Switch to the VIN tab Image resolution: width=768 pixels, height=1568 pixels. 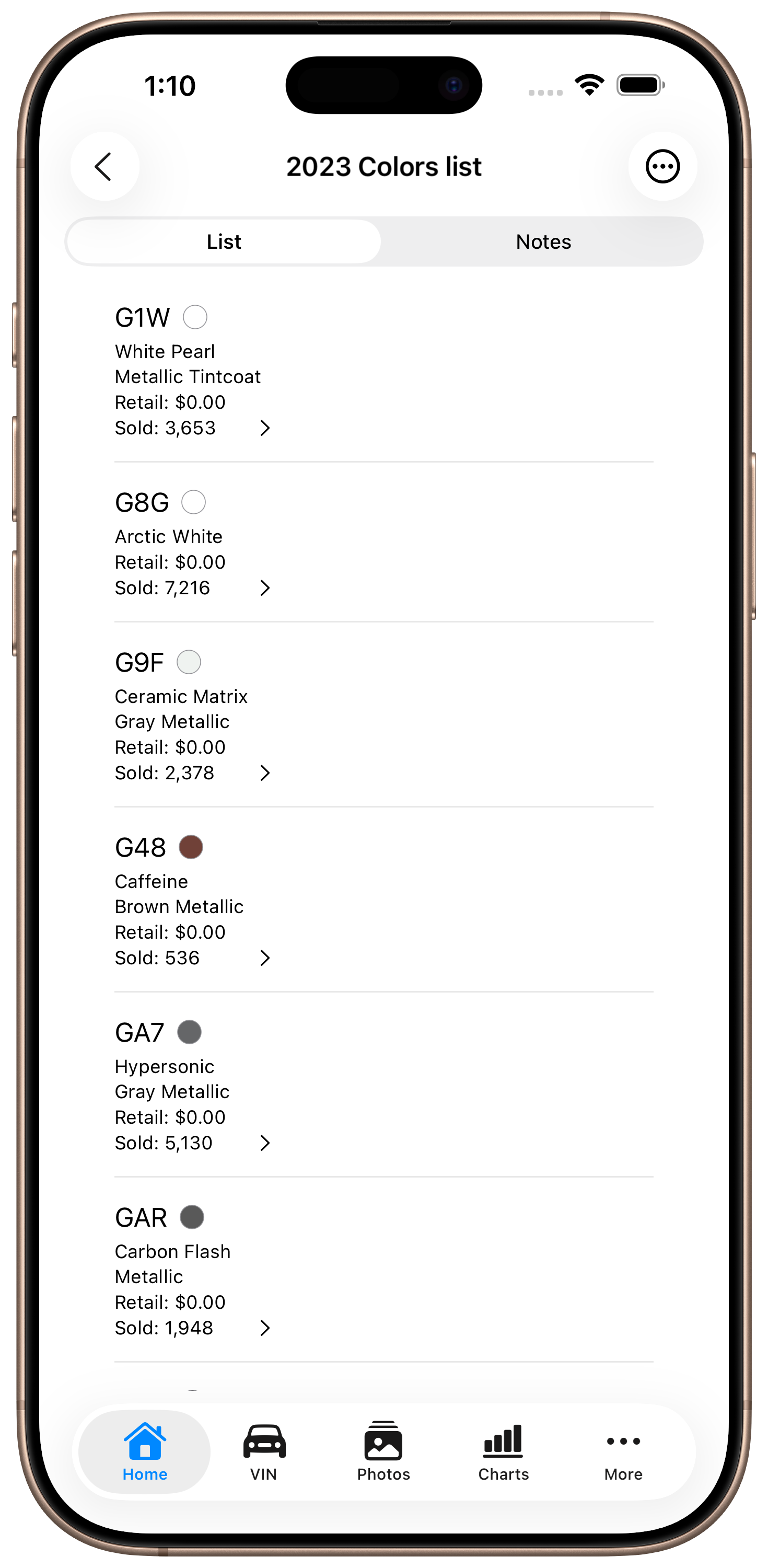[263, 1452]
